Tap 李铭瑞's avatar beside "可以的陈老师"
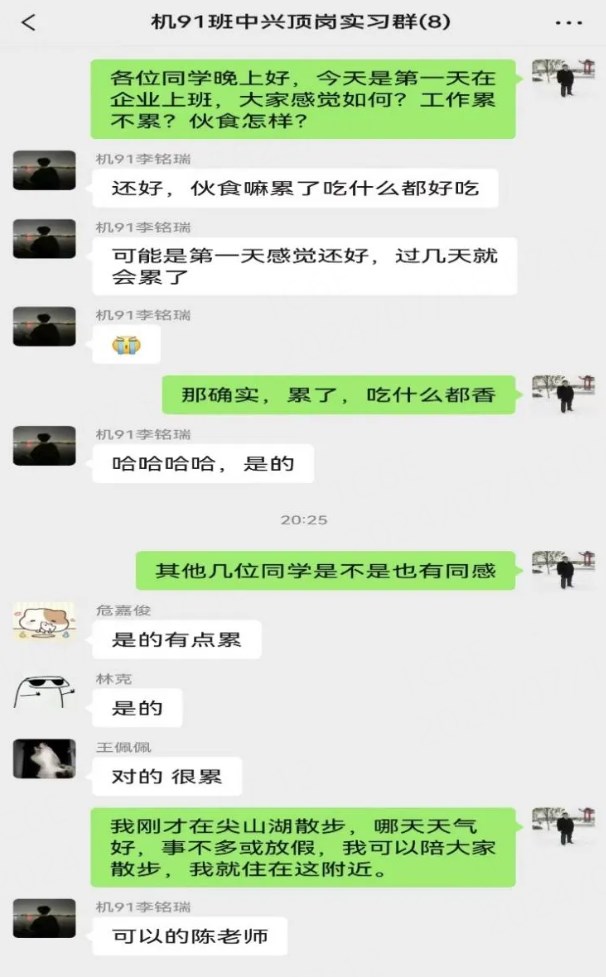The height and width of the screenshot is (977, 606). (x=44, y=918)
